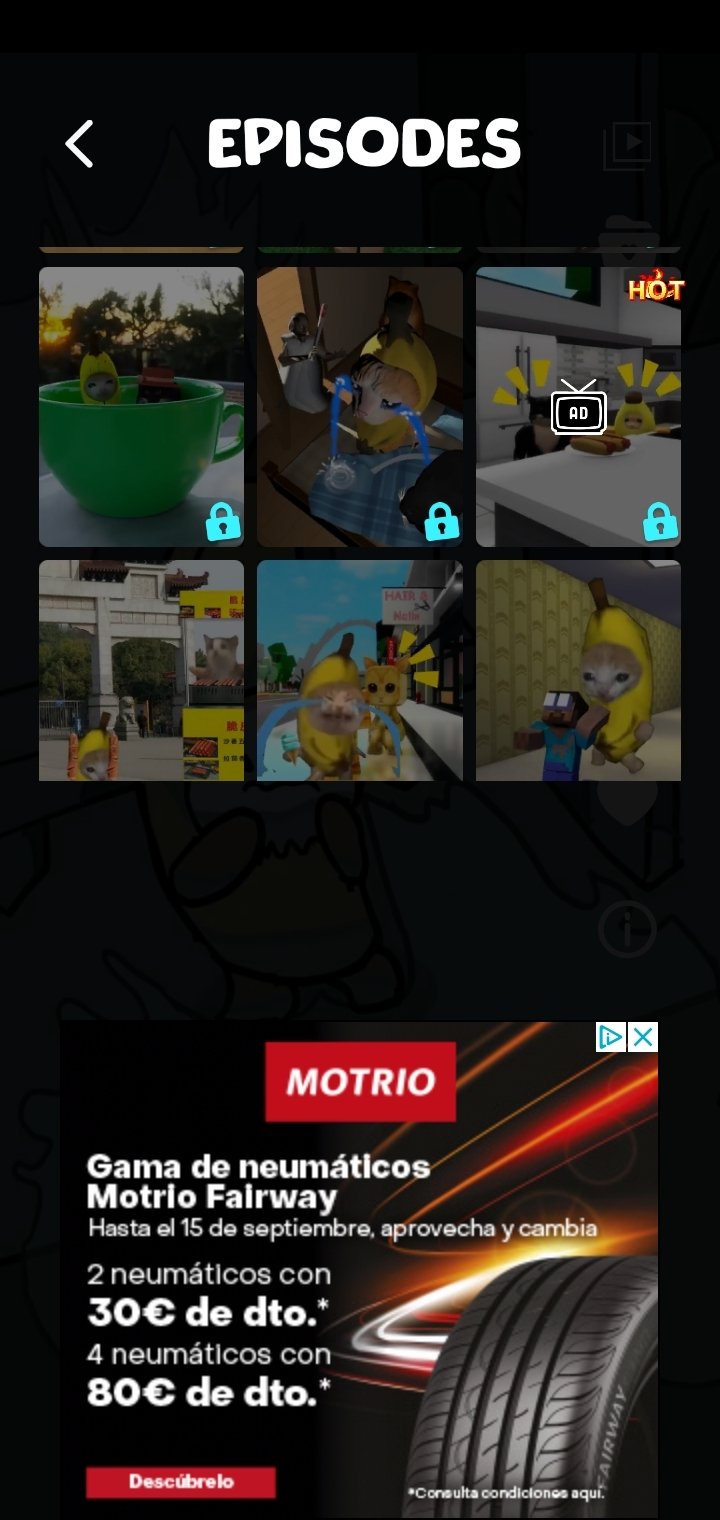
Task: Open the locked crying banana cat episode
Action: coord(360,406)
